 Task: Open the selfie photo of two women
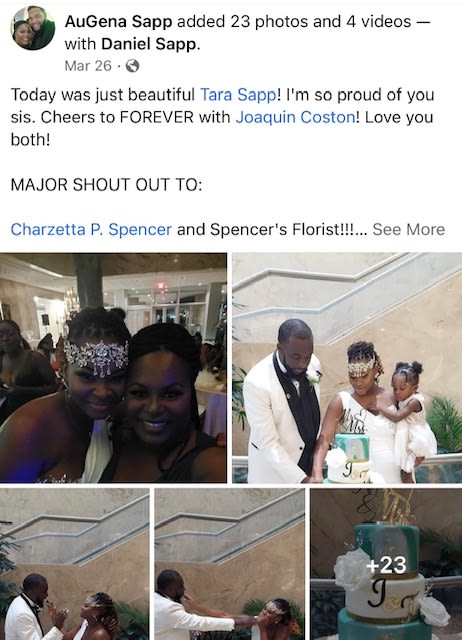[113, 368]
